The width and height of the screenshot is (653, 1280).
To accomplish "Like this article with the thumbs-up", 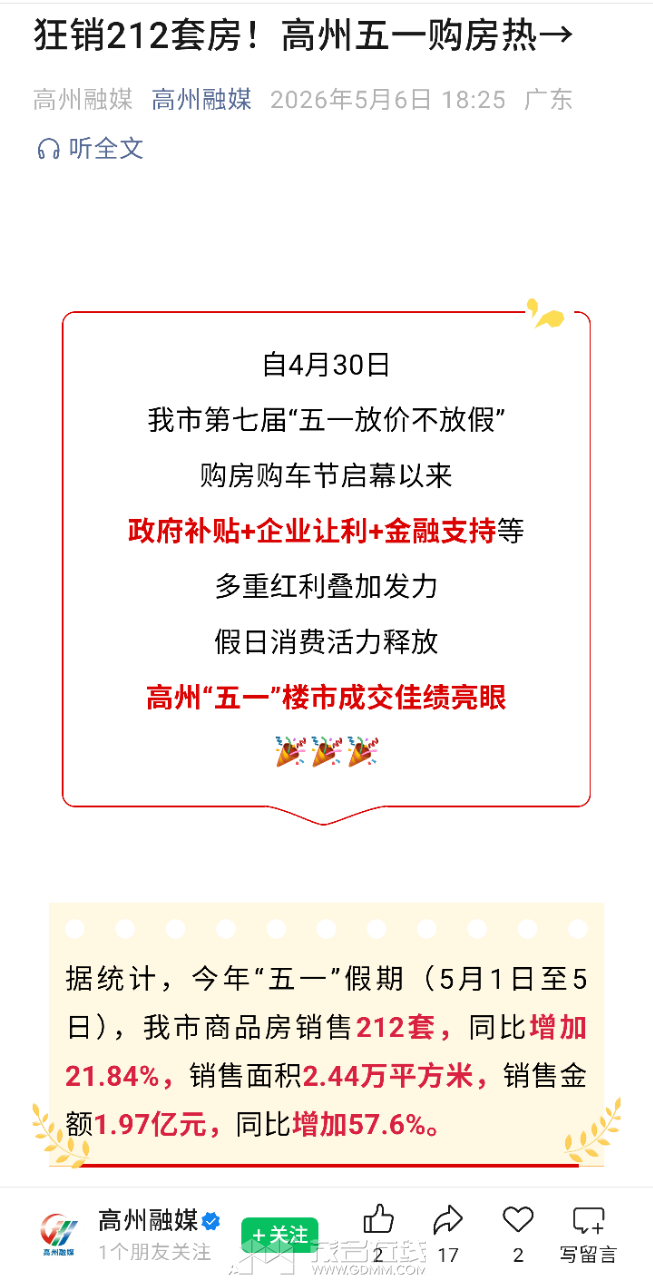I will (378, 1220).
